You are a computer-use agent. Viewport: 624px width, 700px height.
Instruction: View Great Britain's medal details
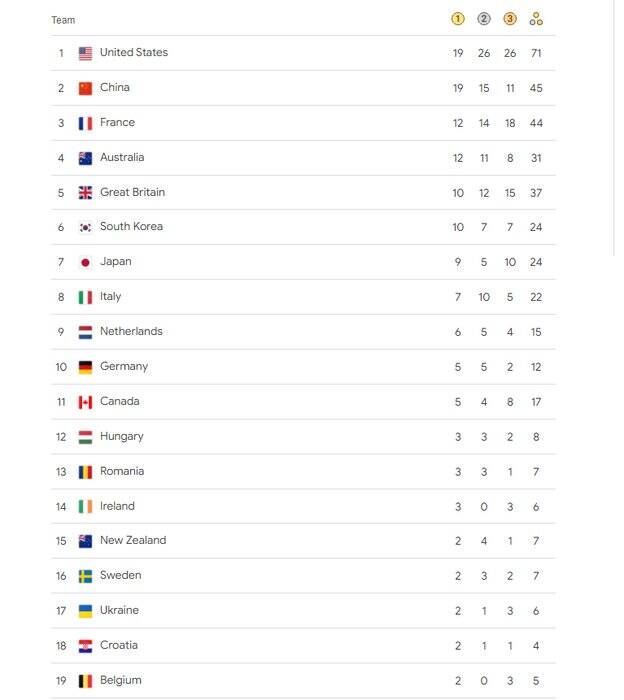pyautogui.click(x=132, y=192)
